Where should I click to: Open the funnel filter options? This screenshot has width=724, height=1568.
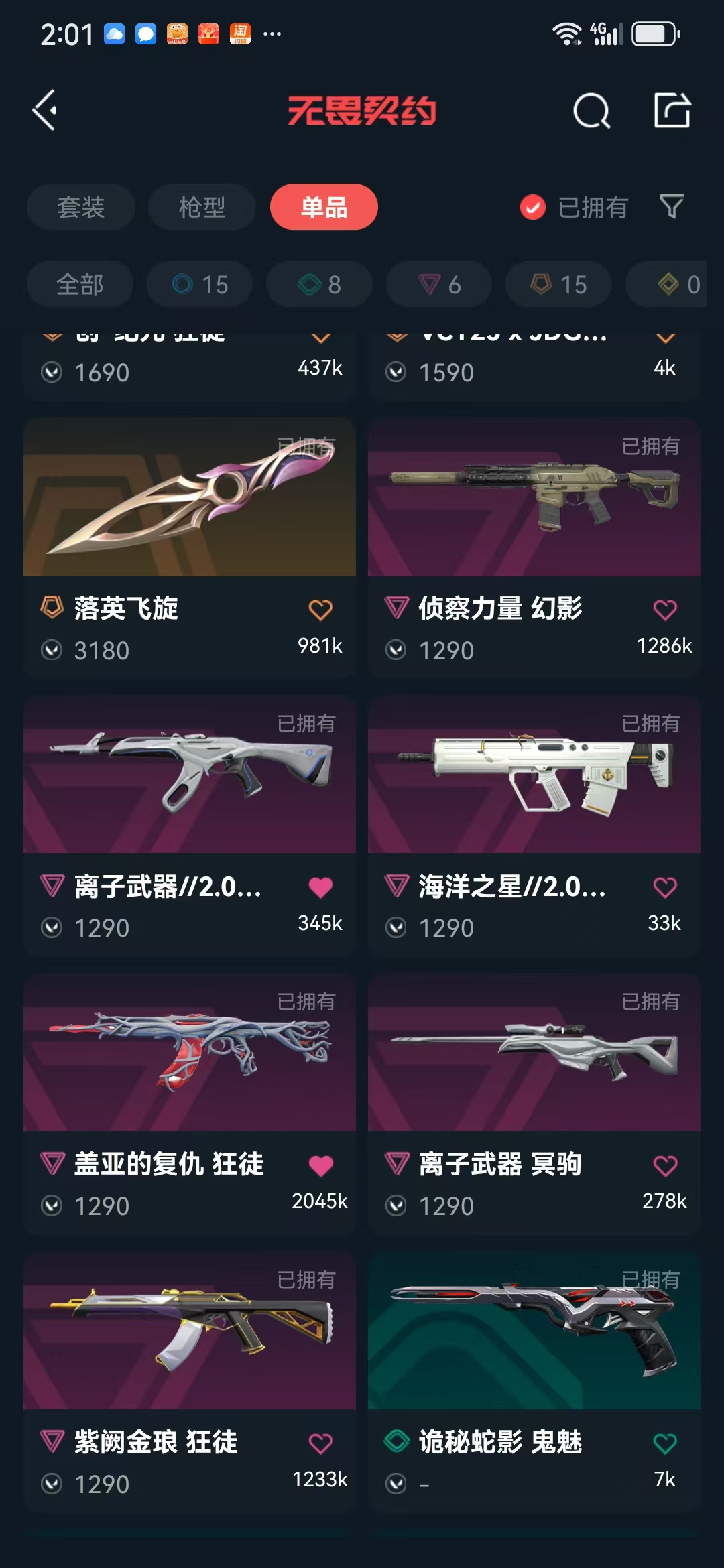tap(672, 206)
